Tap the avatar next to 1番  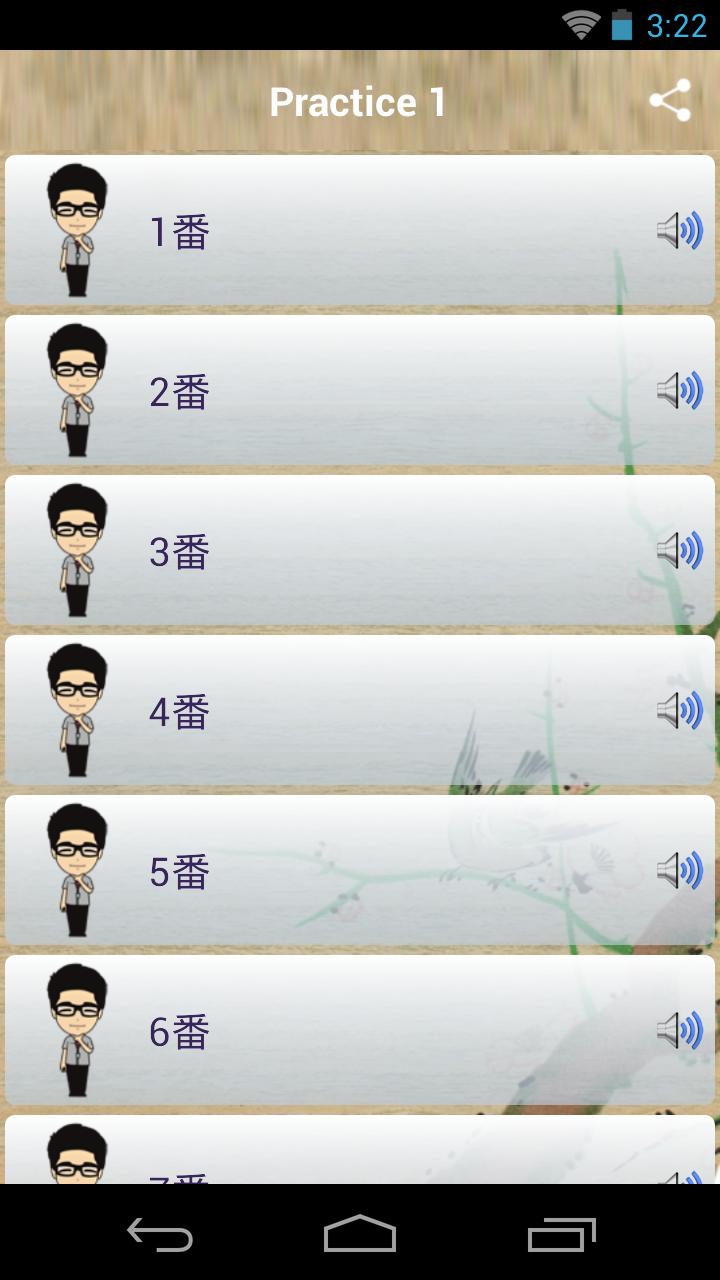click(x=75, y=228)
